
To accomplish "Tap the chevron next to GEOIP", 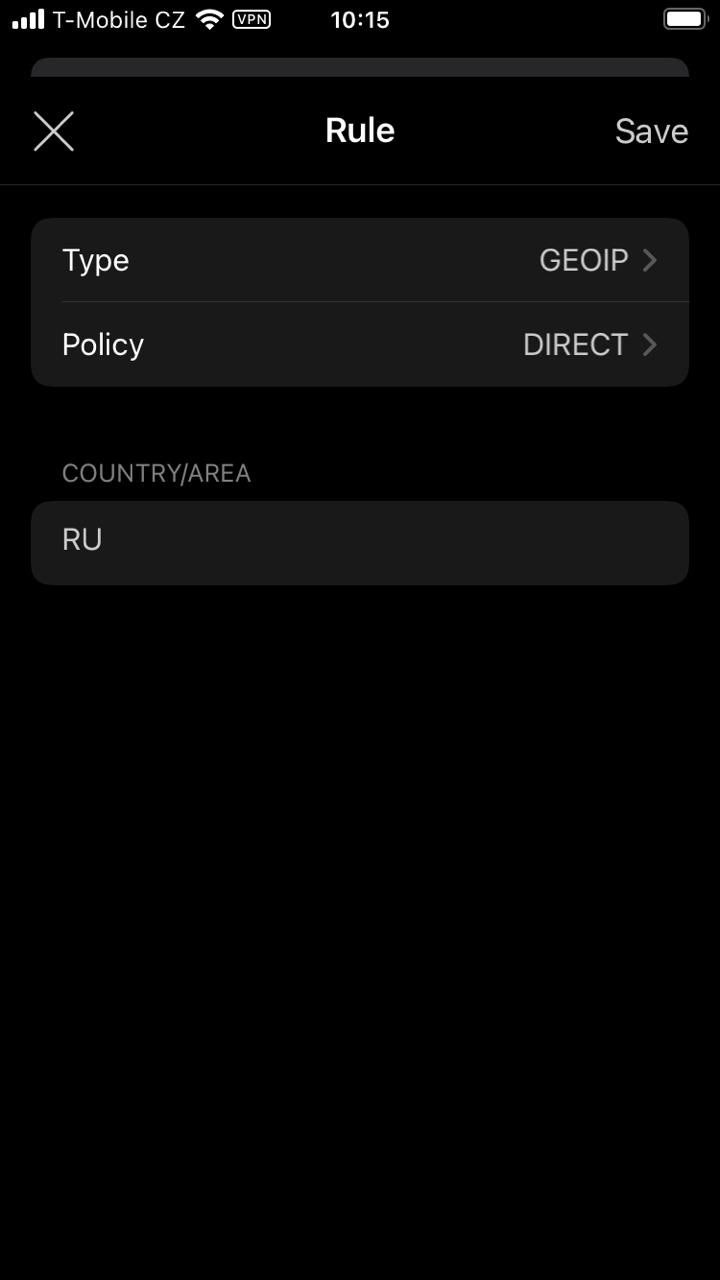I will point(650,259).
